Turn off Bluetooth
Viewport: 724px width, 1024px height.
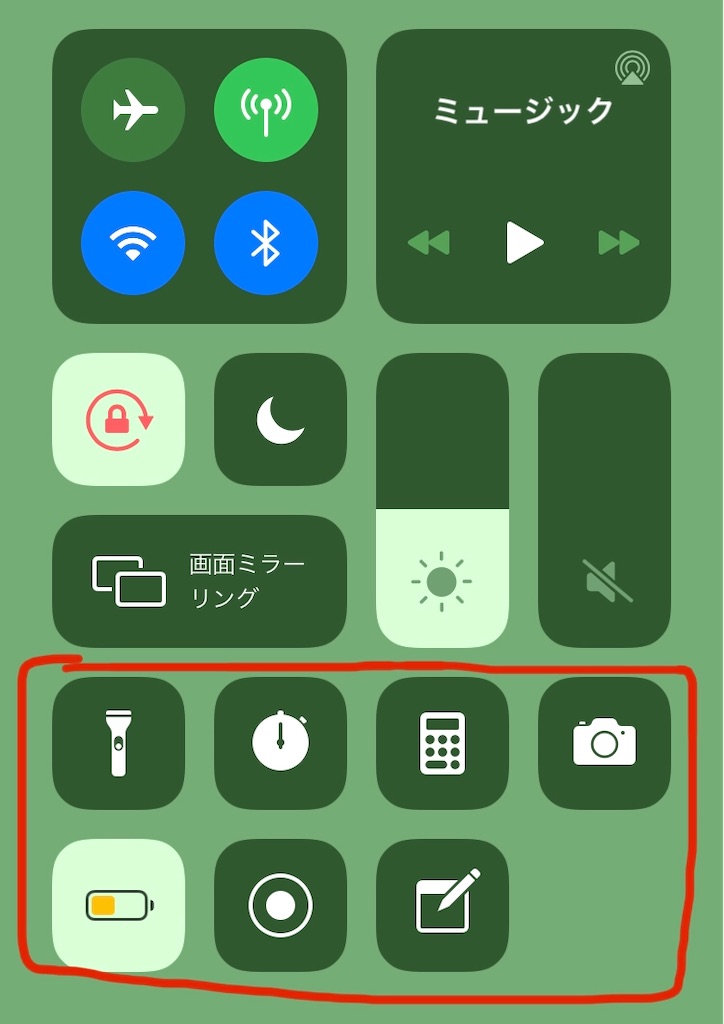(x=266, y=243)
